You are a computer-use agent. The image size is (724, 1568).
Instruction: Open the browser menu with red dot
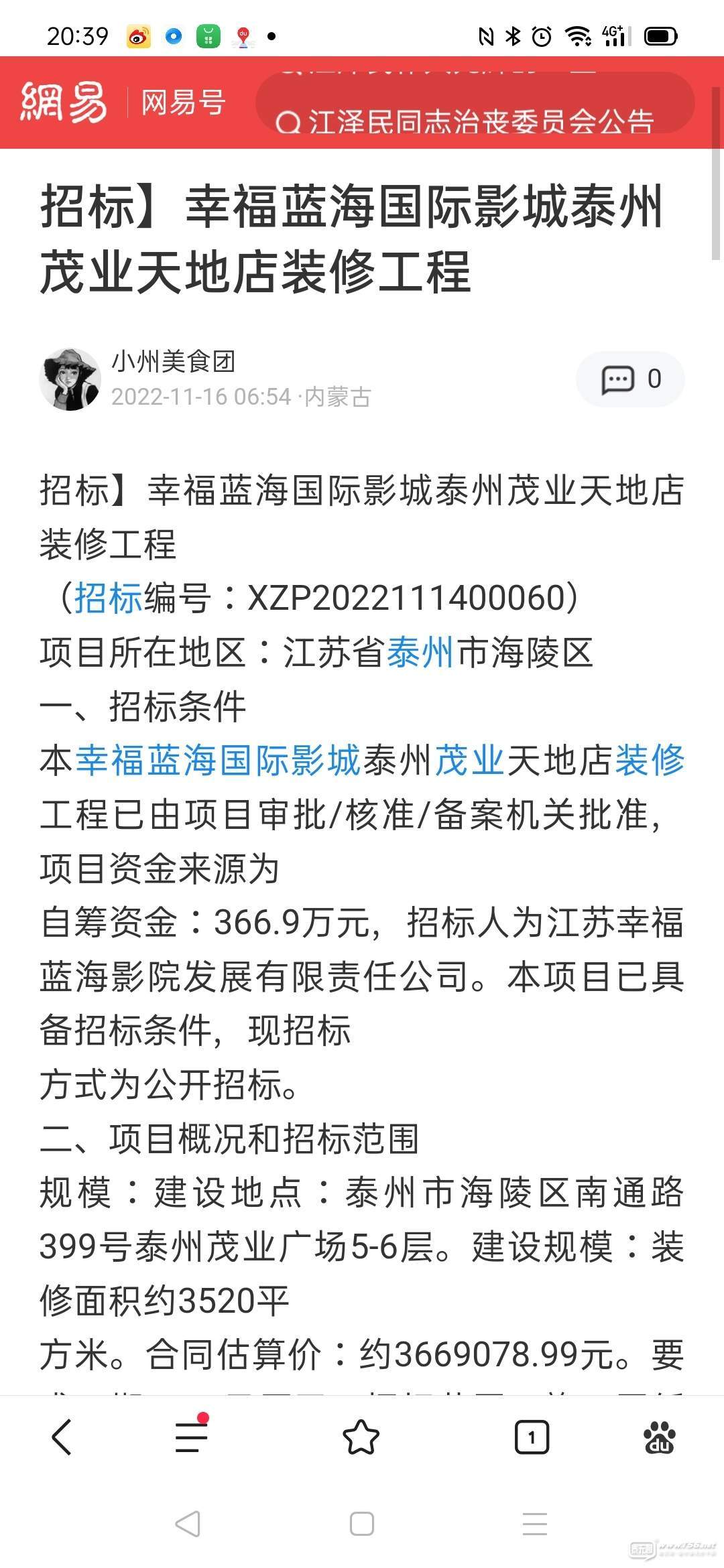tap(192, 1437)
